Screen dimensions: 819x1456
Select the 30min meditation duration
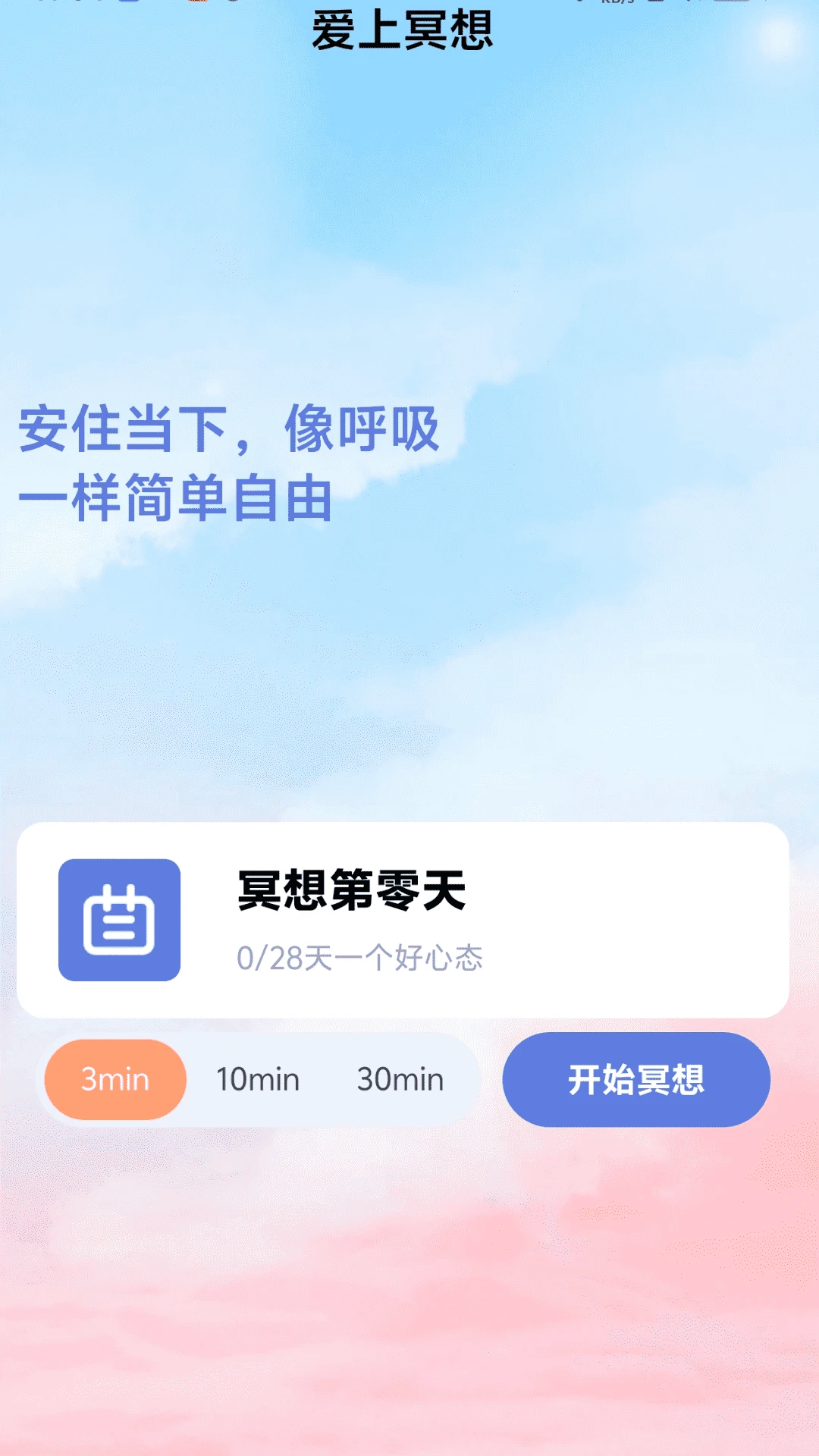pos(400,1079)
